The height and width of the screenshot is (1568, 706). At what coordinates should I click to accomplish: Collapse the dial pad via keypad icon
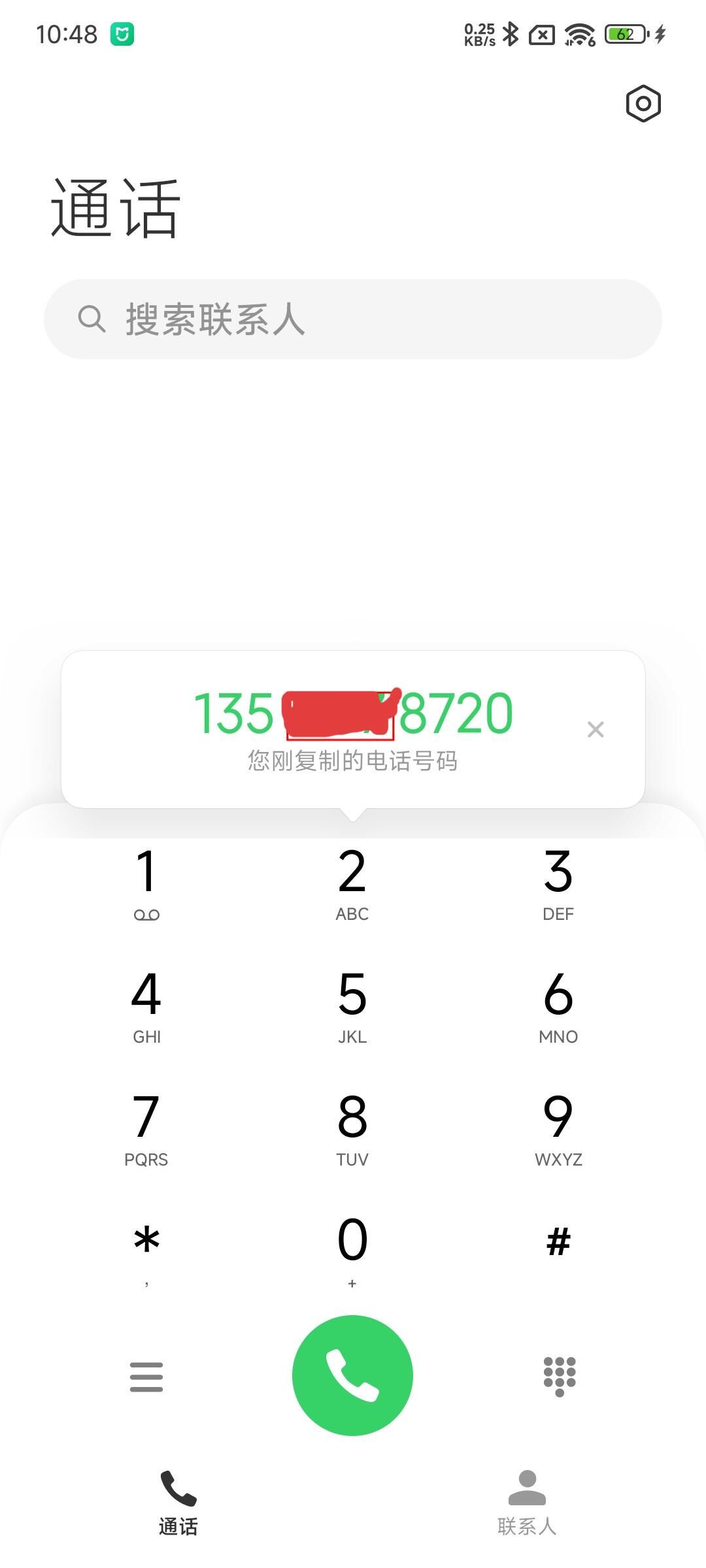[560, 1377]
